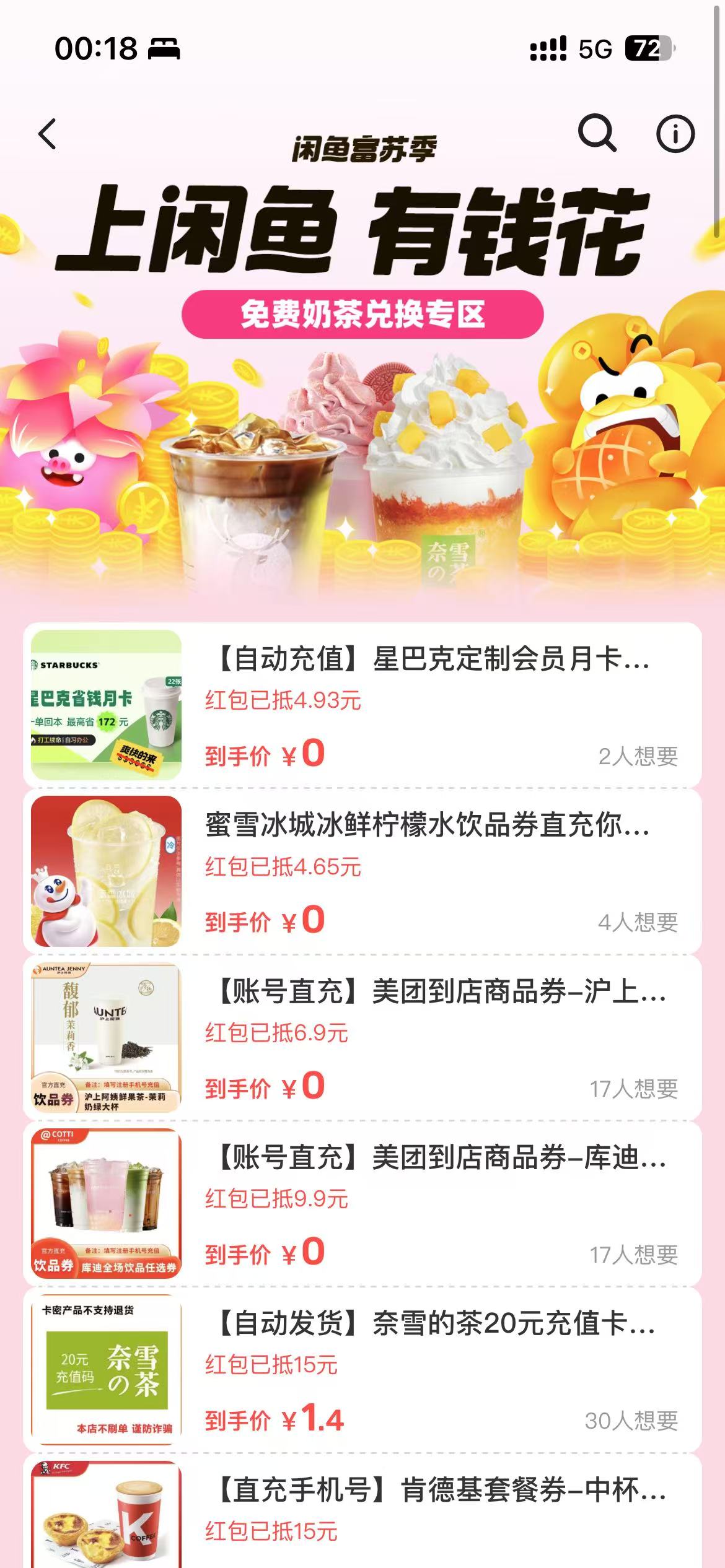
Task: Open the 奈雪的茶20元充值卡 item
Action: click(x=362, y=1370)
